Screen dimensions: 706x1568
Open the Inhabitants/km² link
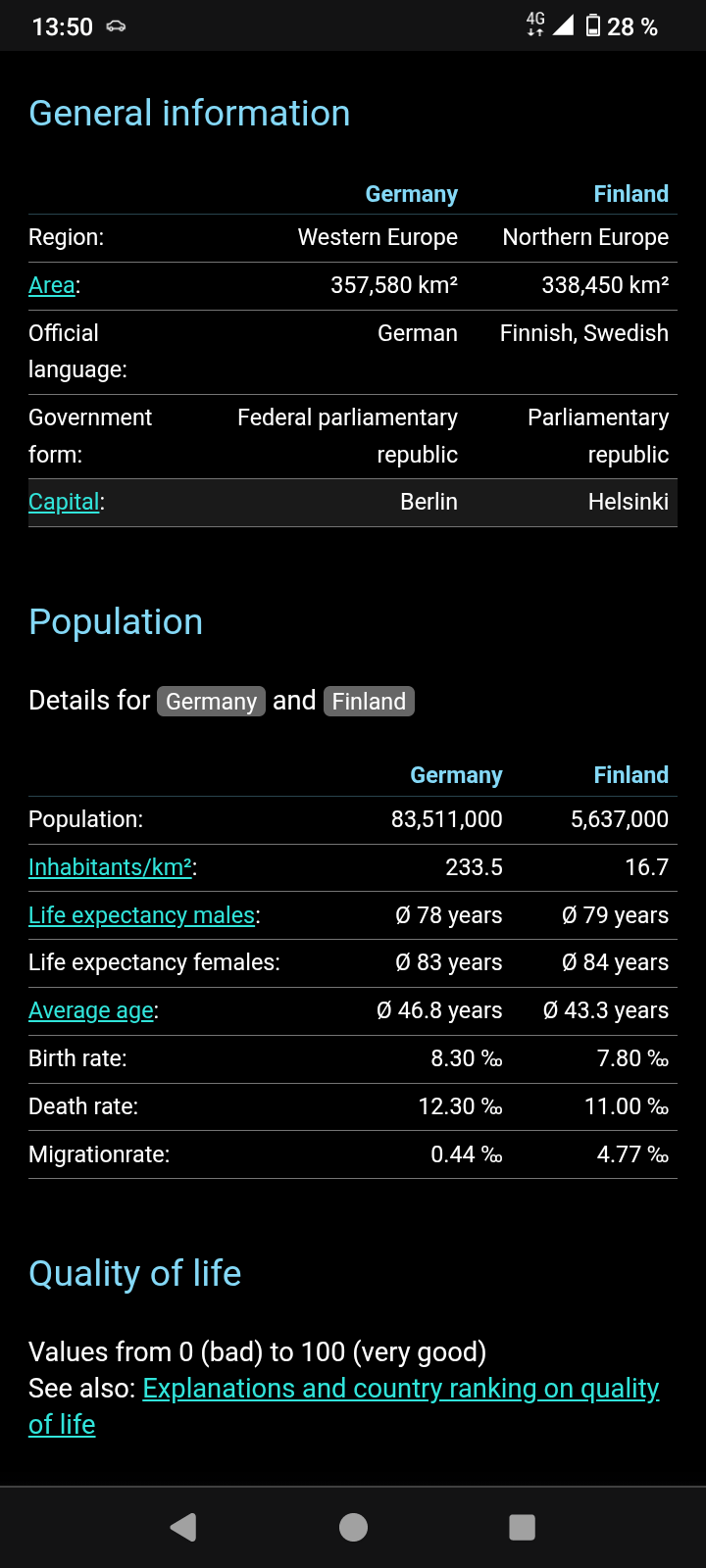tap(110, 867)
